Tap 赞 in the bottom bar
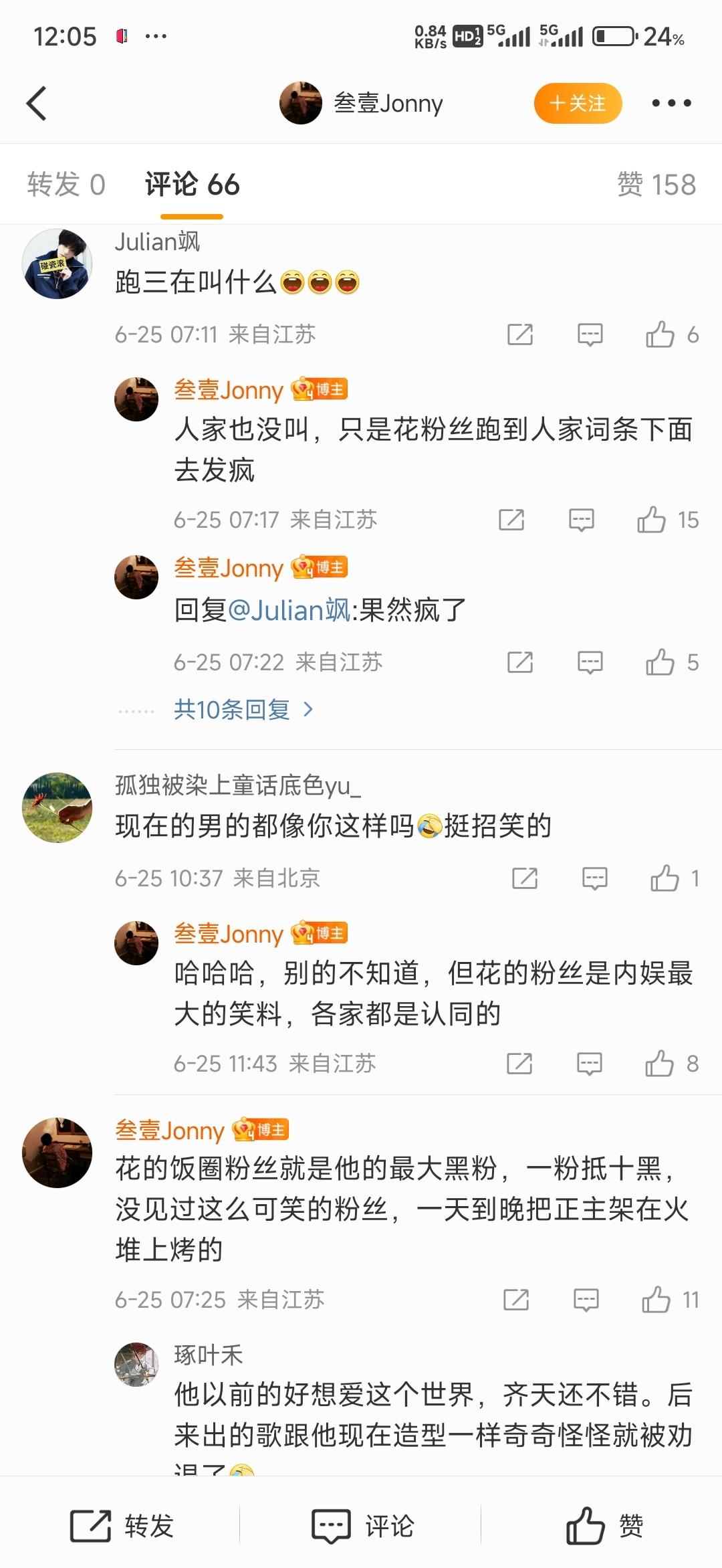This screenshot has width=722, height=1568. [x=604, y=1527]
